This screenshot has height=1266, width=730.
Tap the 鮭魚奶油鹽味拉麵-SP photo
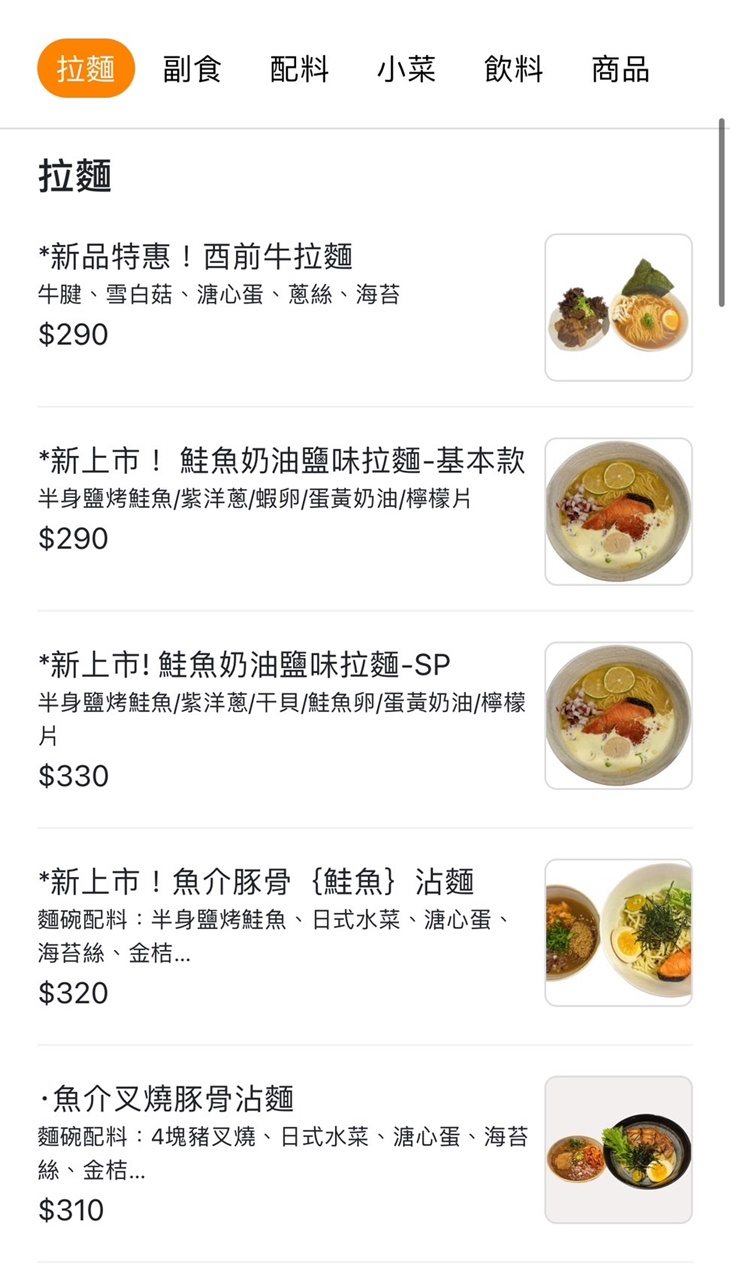pyautogui.click(x=616, y=714)
